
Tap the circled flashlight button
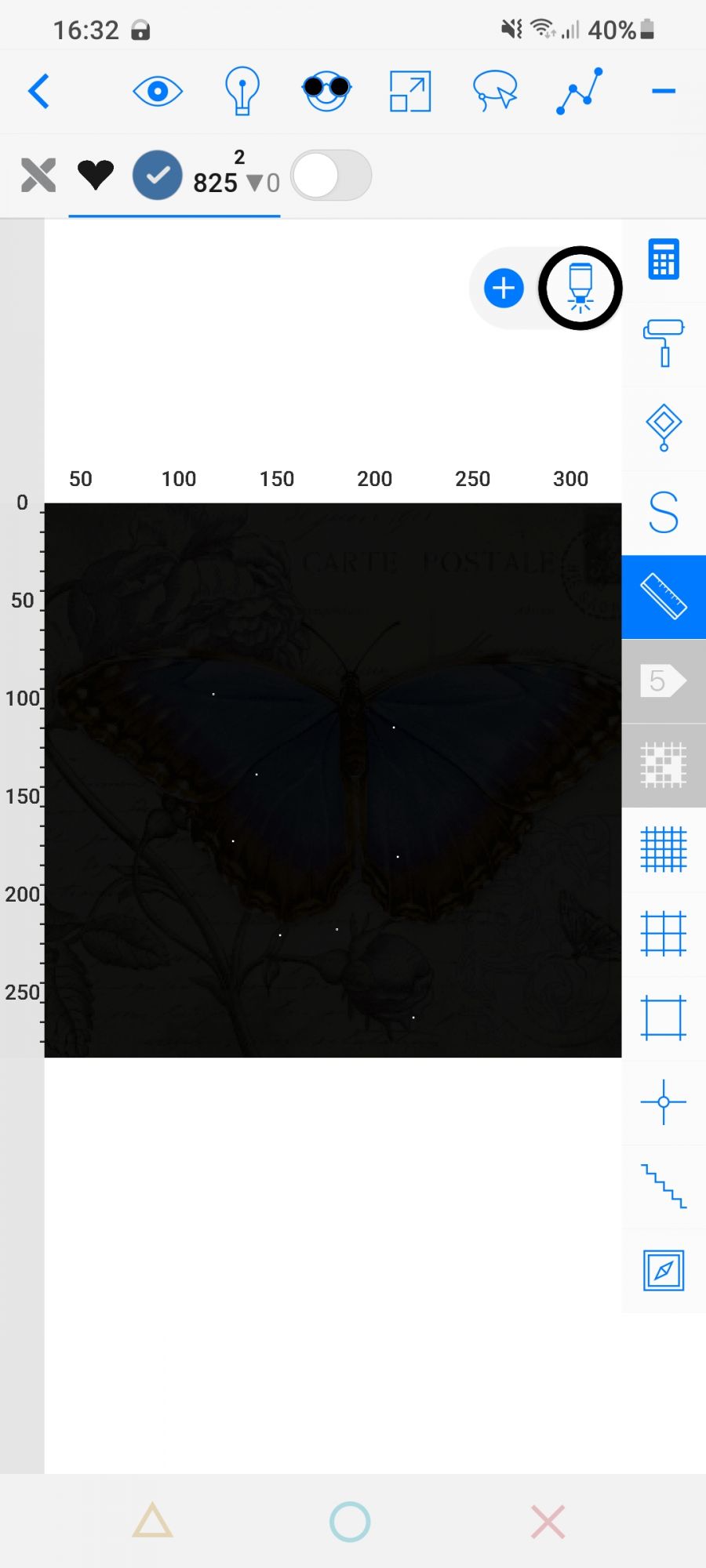(x=580, y=289)
